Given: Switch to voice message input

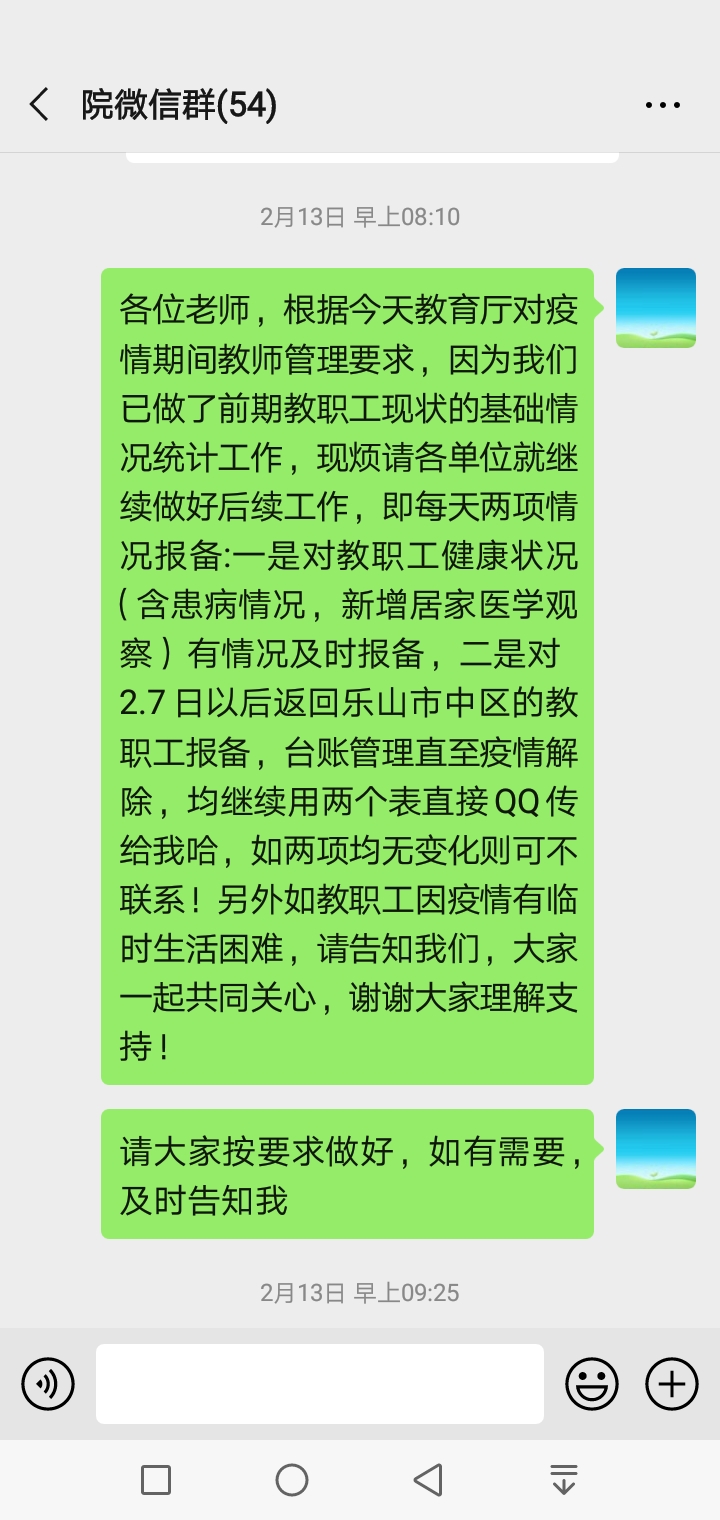Looking at the screenshot, I should tap(48, 1384).
